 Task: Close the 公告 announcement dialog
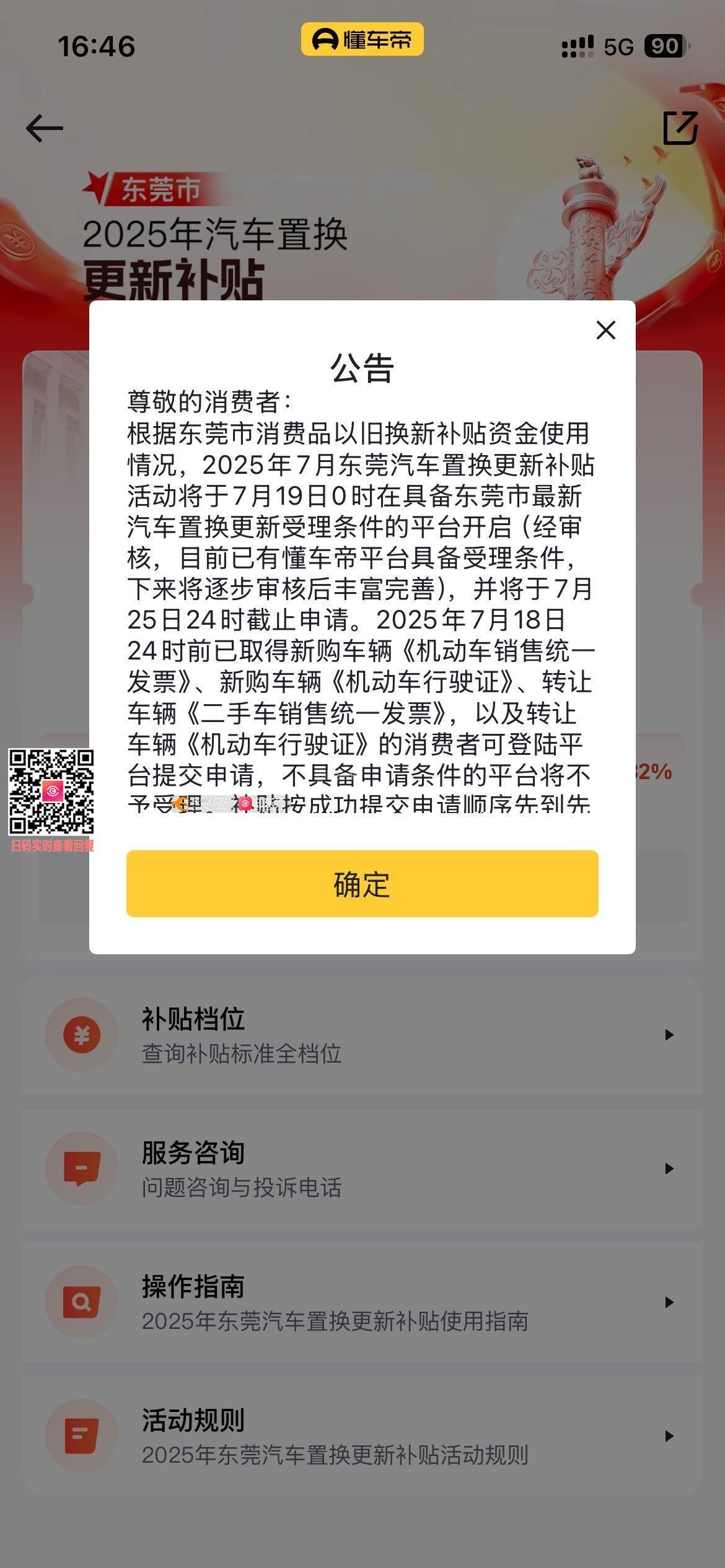(605, 330)
